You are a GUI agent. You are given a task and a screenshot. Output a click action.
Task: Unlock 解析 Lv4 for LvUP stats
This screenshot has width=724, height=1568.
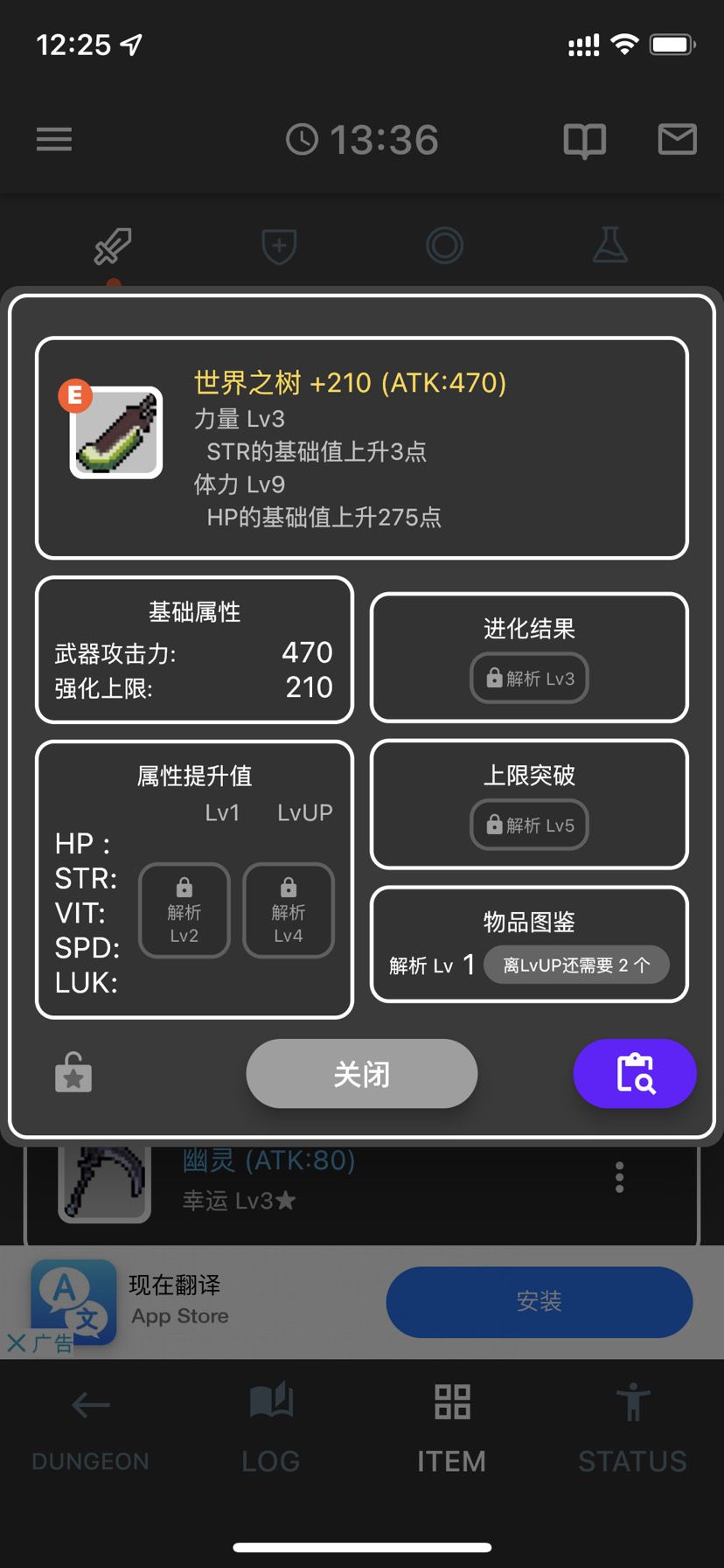[x=289, y=910]
